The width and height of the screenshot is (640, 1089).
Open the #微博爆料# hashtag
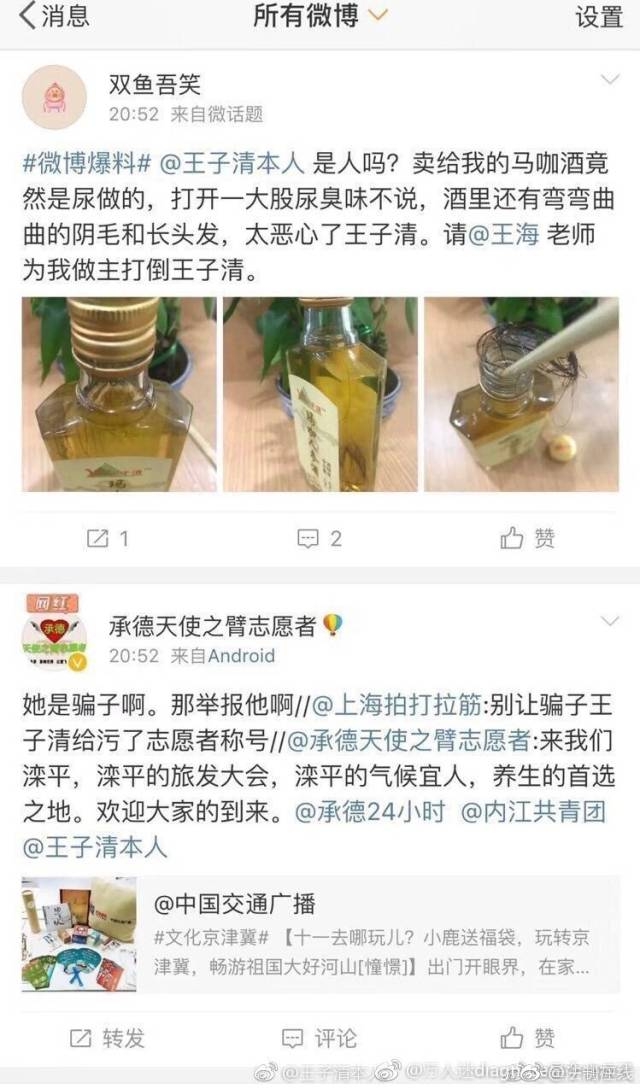[x=86, y=164]
